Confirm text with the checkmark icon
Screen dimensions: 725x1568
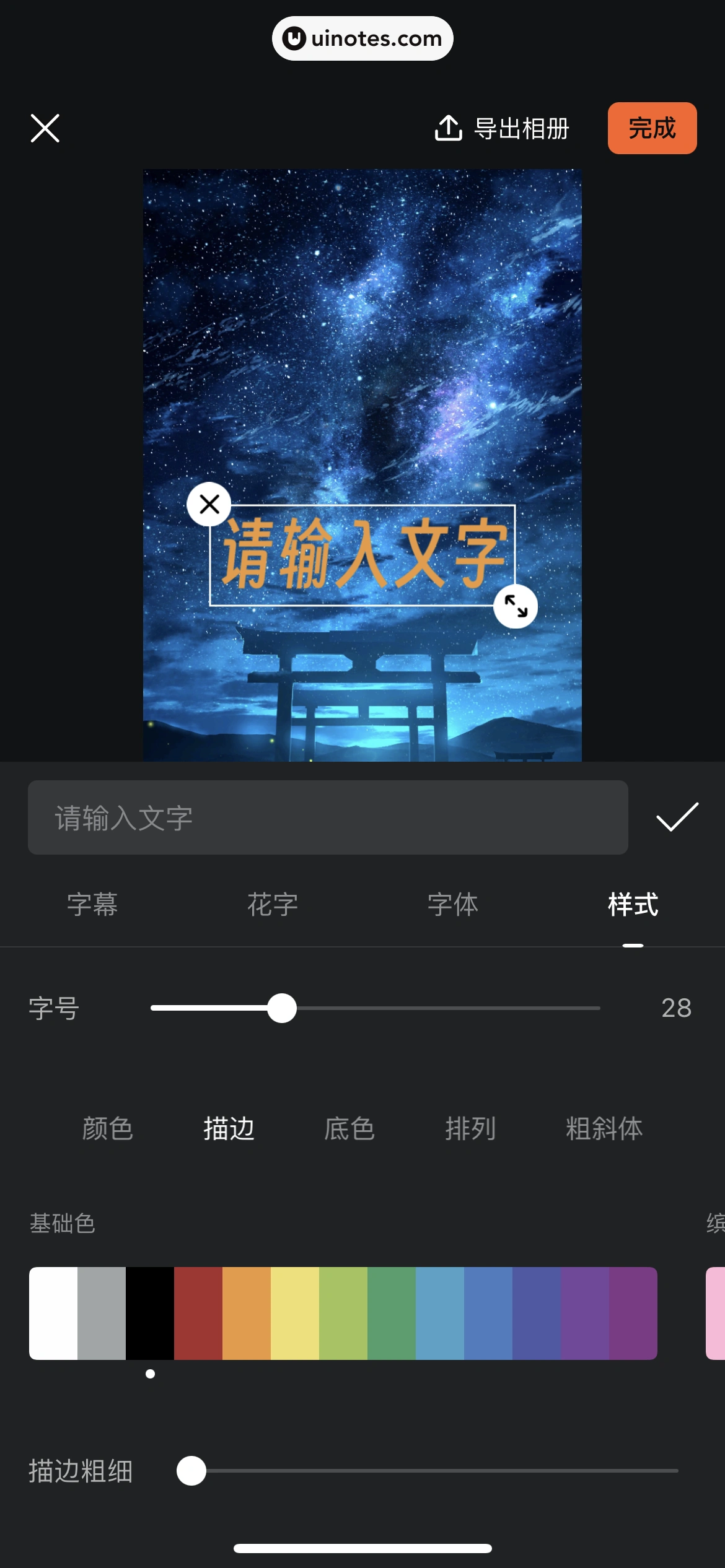(x=677, y=817)
